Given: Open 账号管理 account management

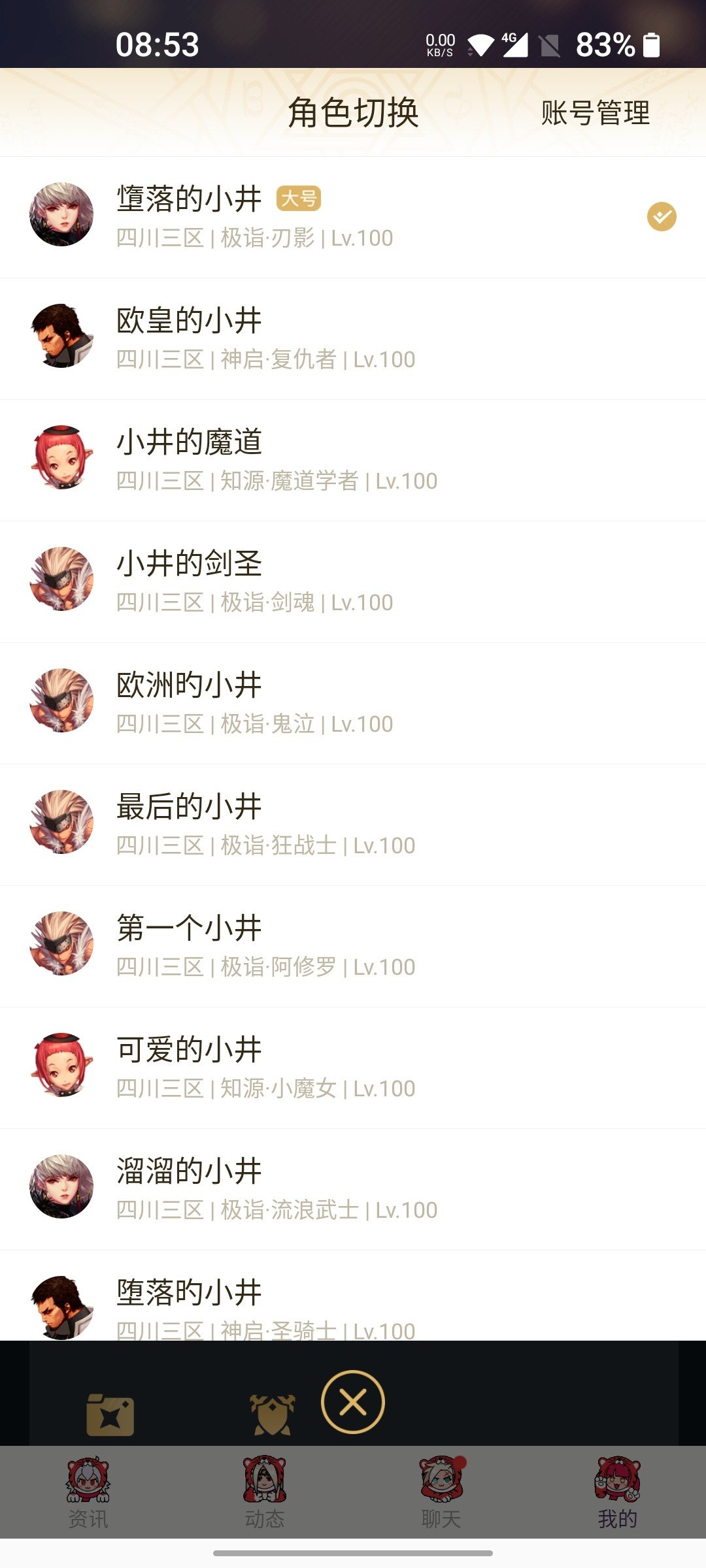Looking at the screenshot, I should tap(596, 113).
